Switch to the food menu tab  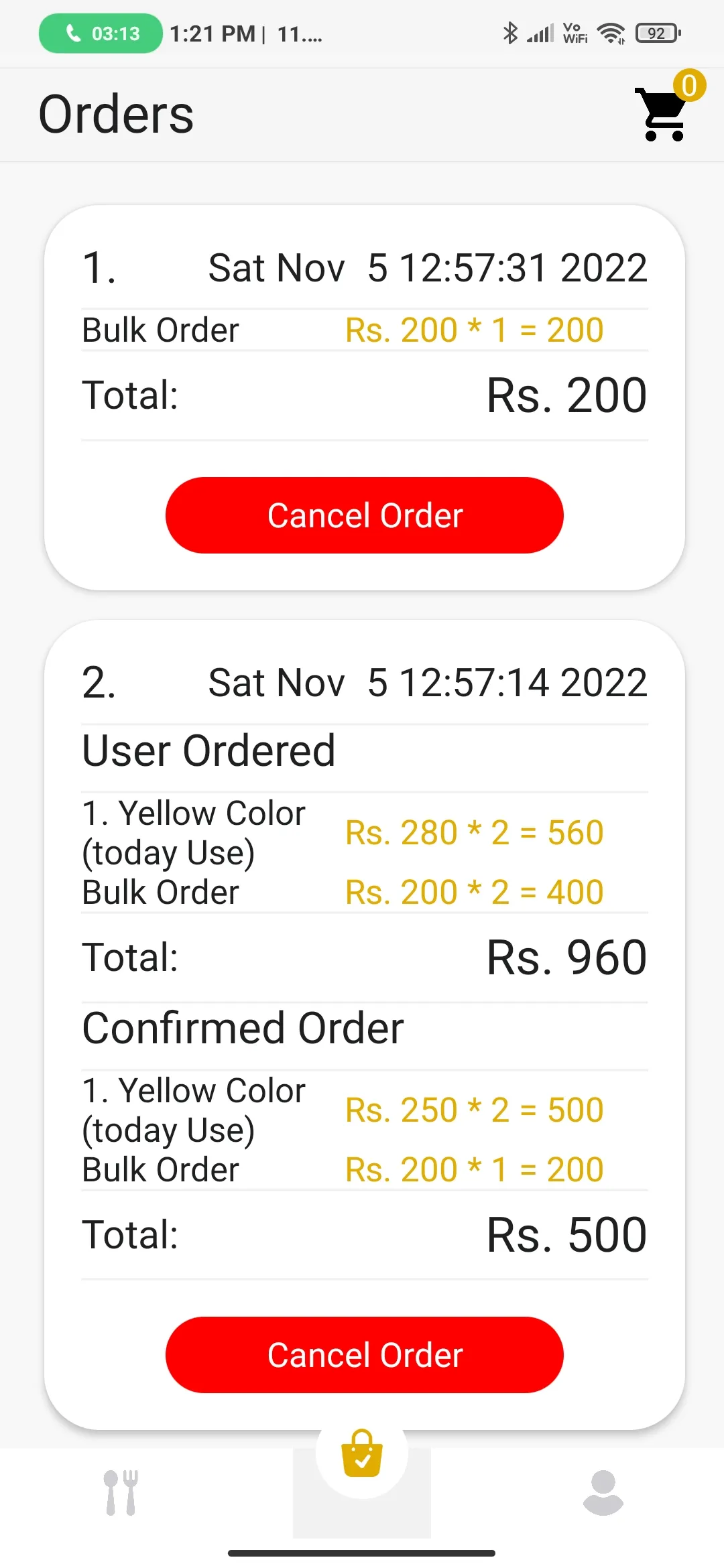coord(121,1493)
